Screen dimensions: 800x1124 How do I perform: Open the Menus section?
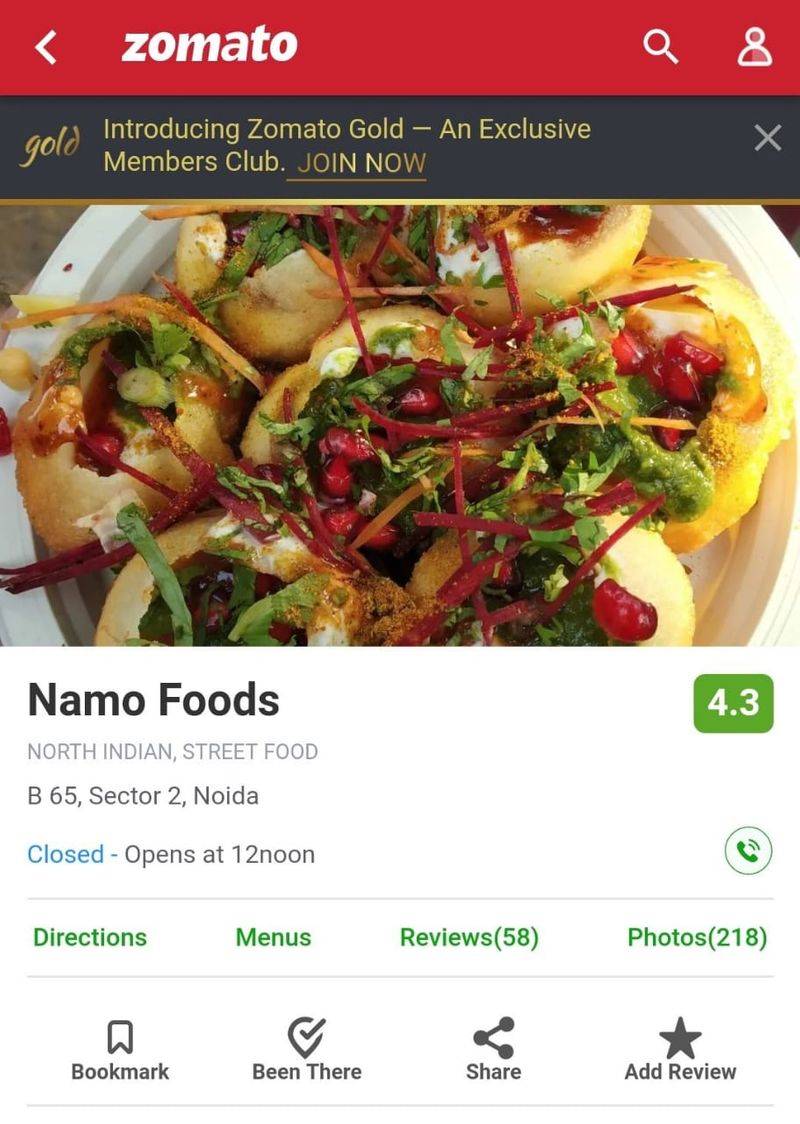[x=273, y=937]
